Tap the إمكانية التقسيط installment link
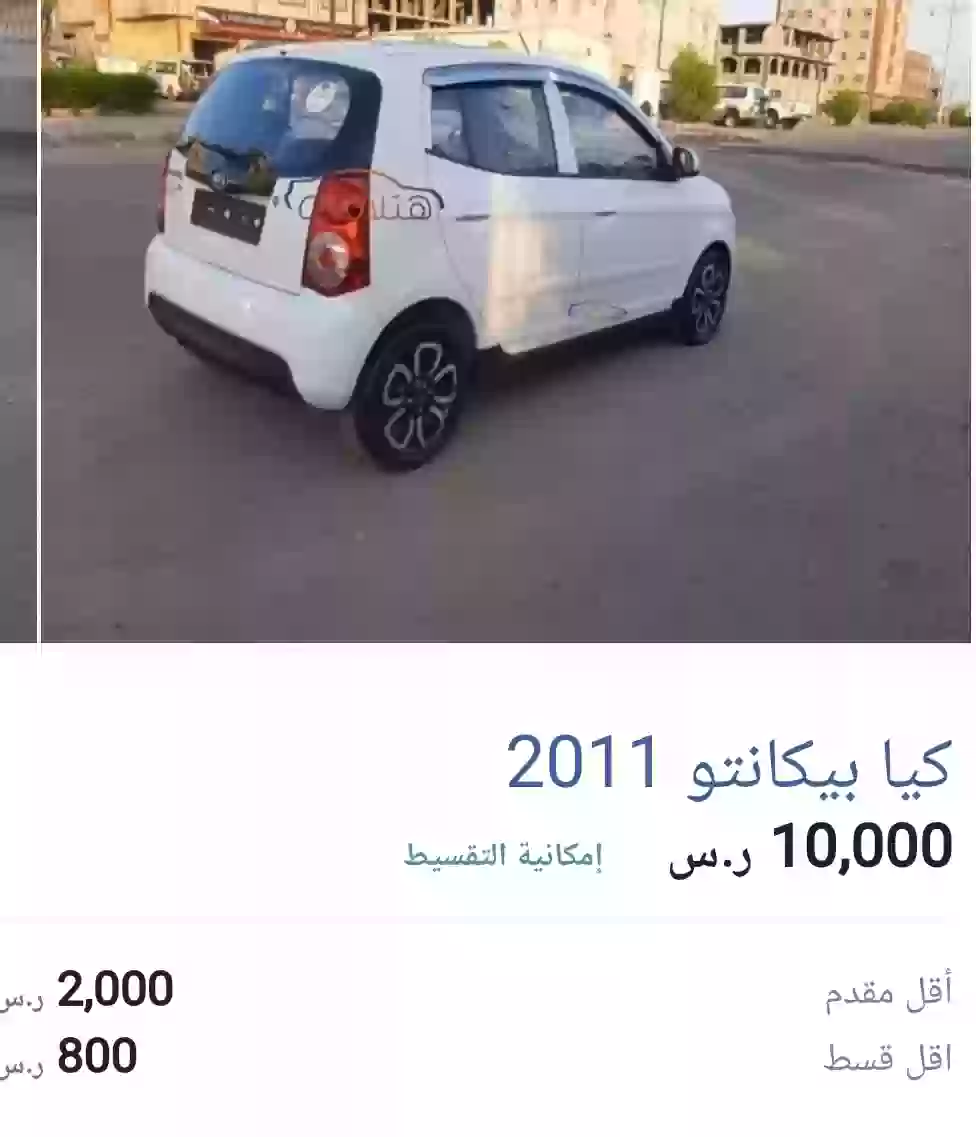Viewport: 976px width, 1137px height. tap(503, 856)
